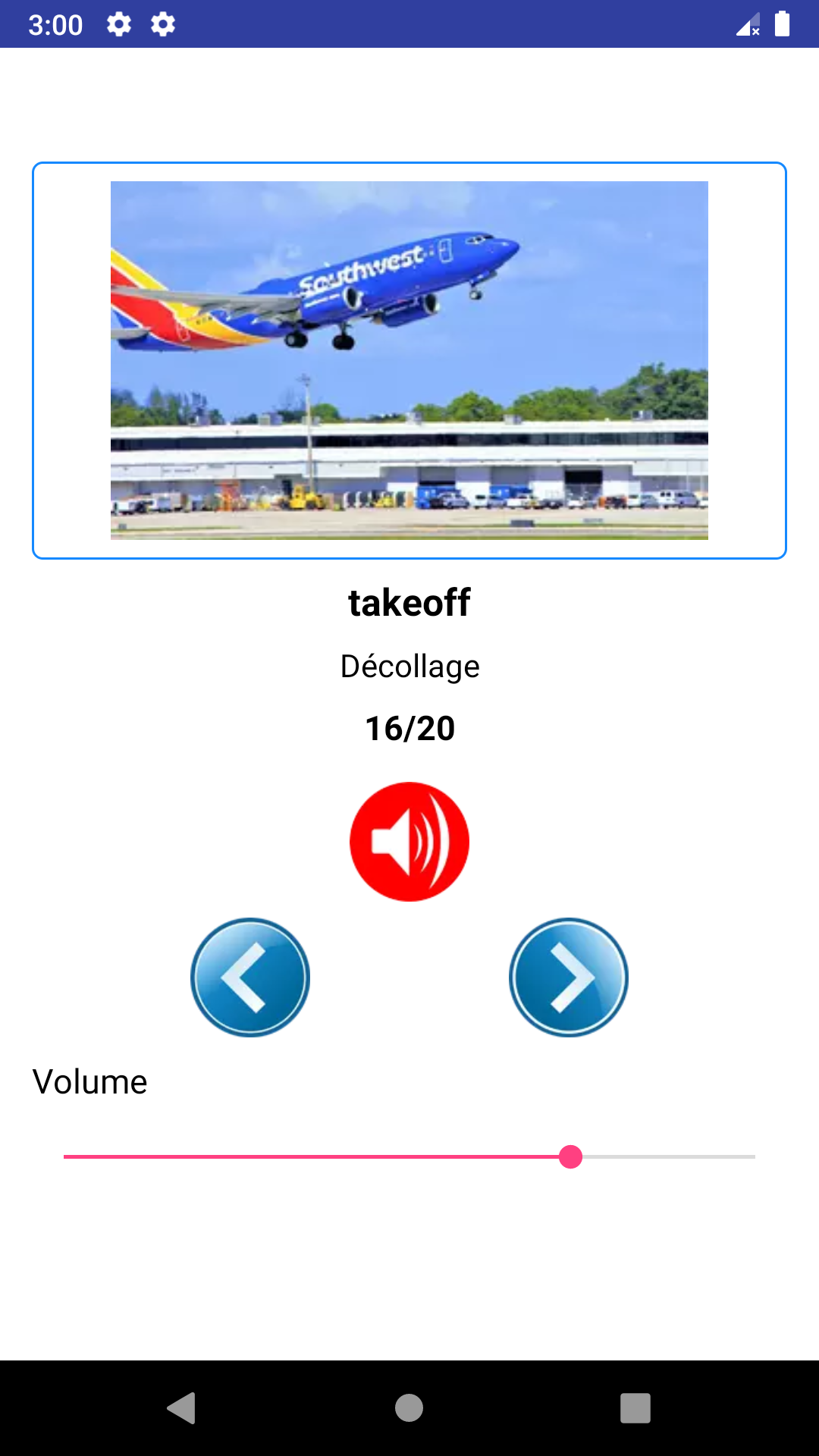Go to the previous flashcard
Viewport: 819px width, 1456px height.
pos(250,977)
